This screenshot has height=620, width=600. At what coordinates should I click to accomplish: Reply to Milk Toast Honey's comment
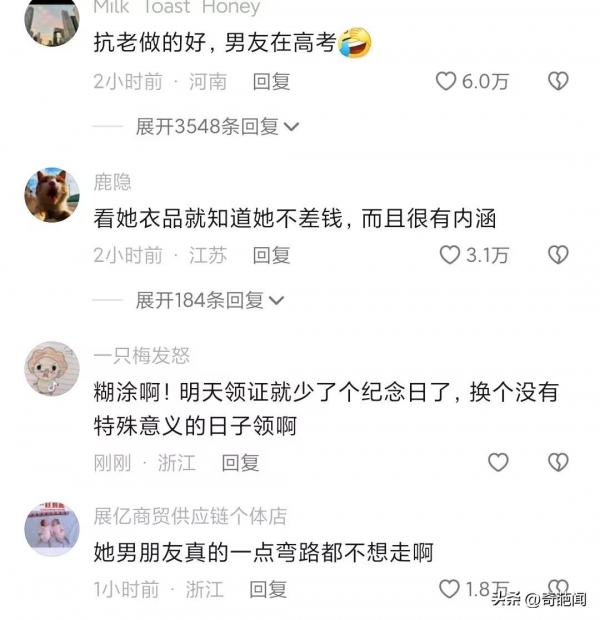[271, 82]
